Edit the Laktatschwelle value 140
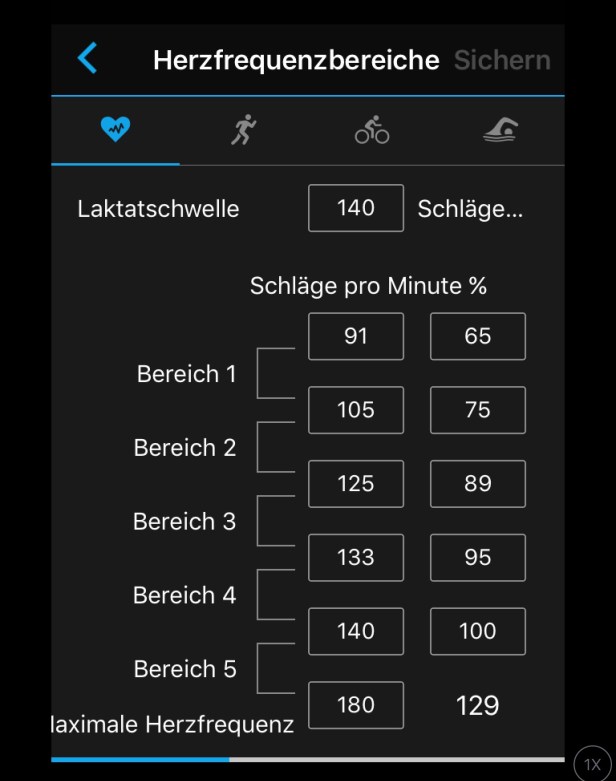The image size is (616, 781). 356,208
